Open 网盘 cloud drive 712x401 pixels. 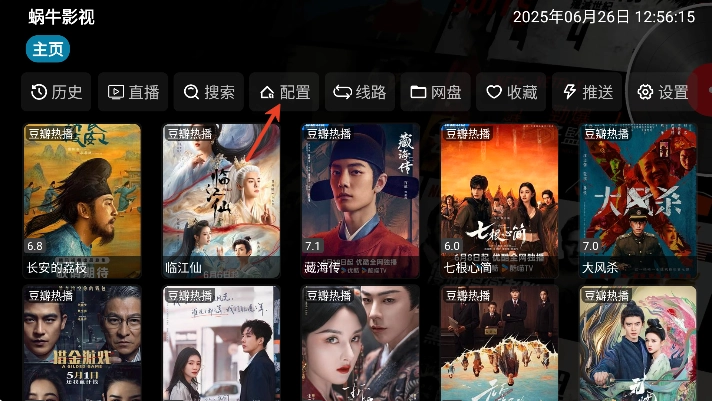436,92
